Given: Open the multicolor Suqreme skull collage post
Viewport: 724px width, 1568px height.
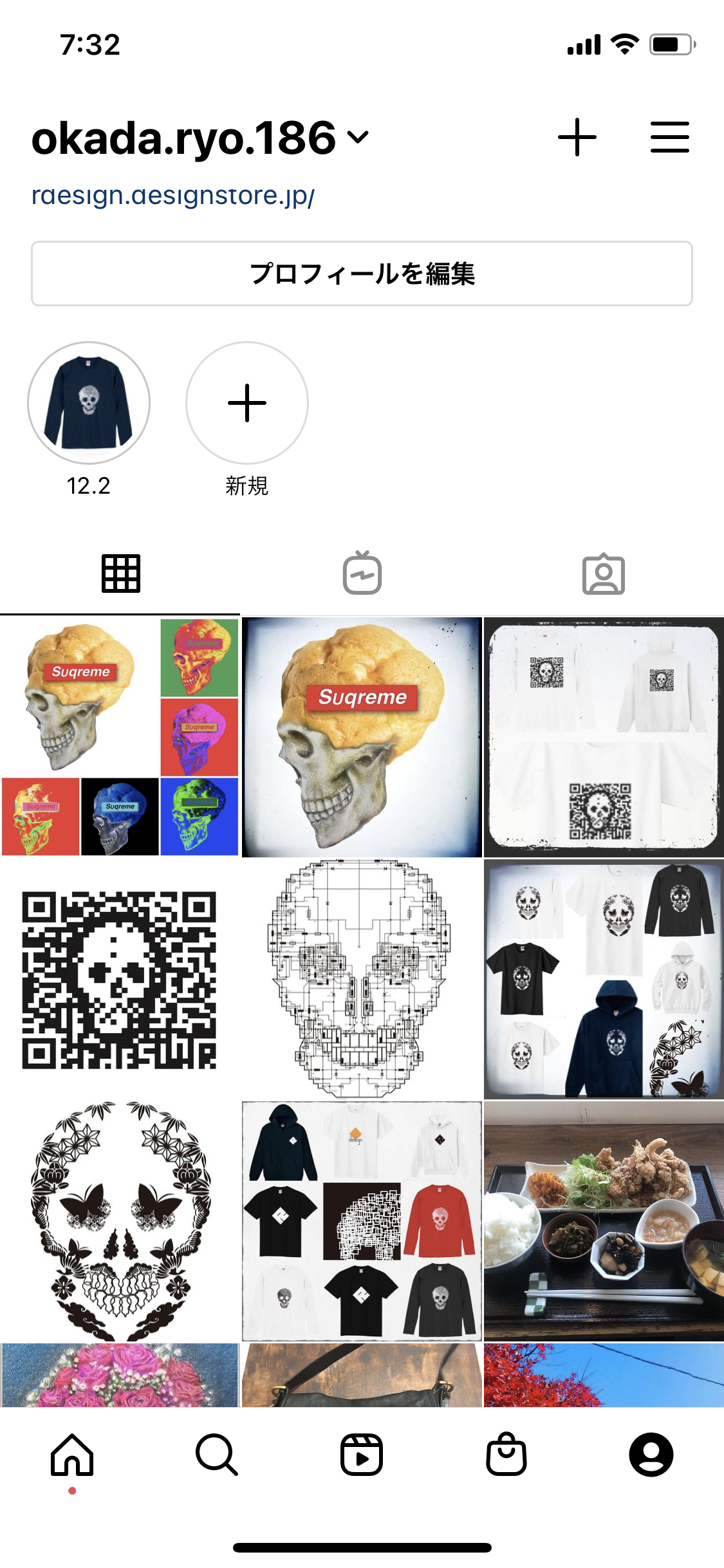Looking at the screenshot, I should click(120, 737).
